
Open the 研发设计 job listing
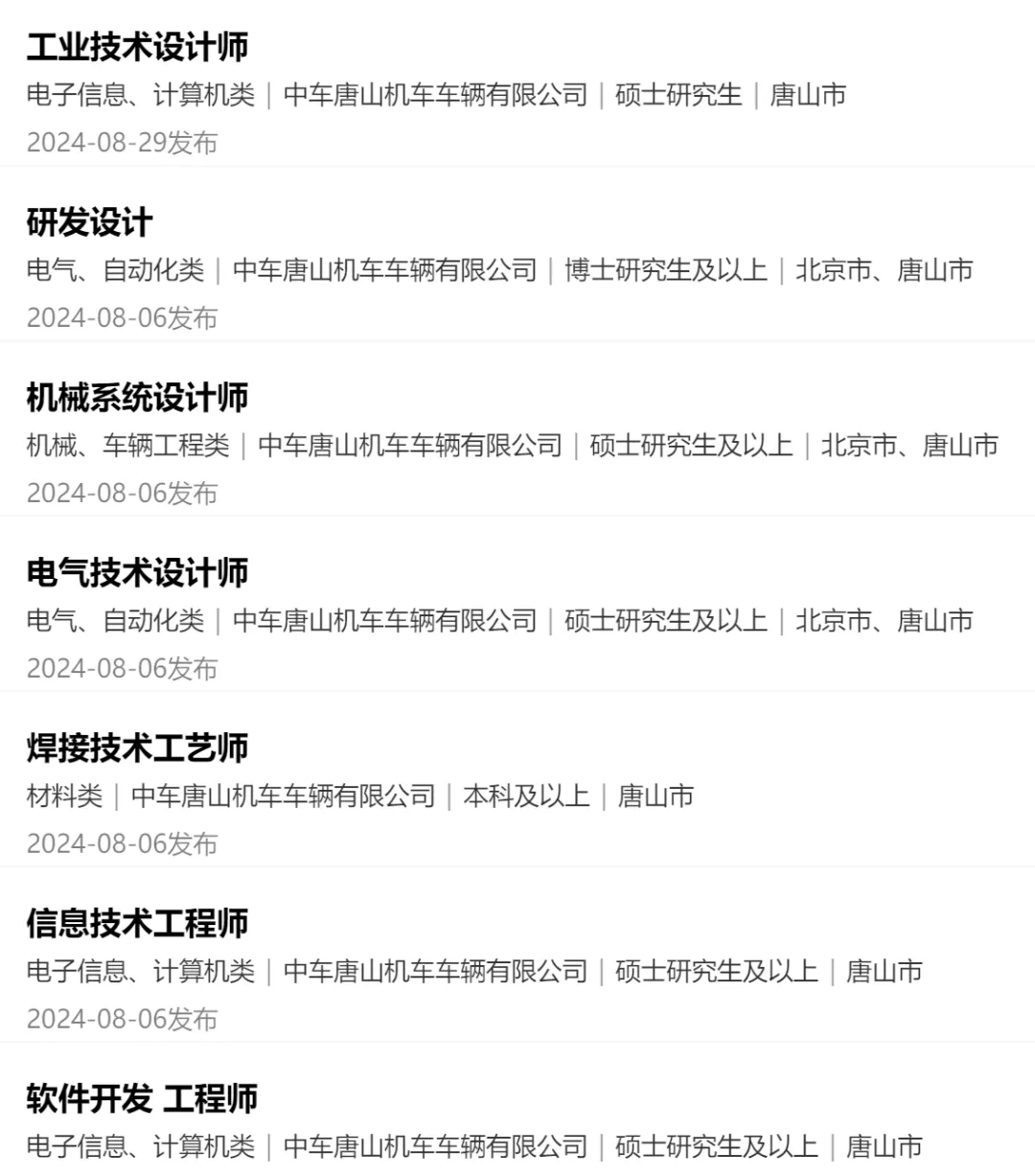(89, 222)
